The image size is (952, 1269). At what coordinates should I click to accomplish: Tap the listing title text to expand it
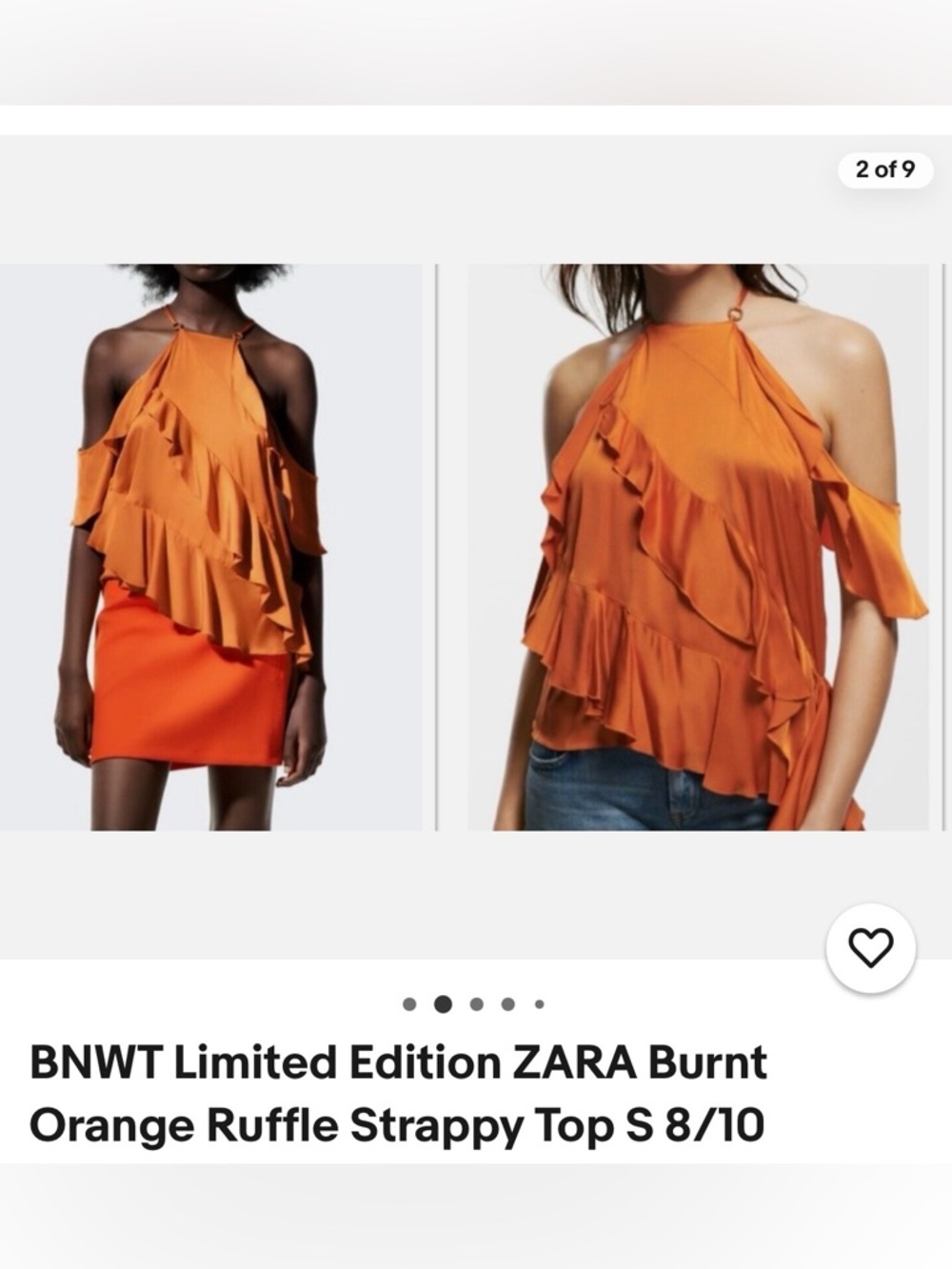[400, 1095]
